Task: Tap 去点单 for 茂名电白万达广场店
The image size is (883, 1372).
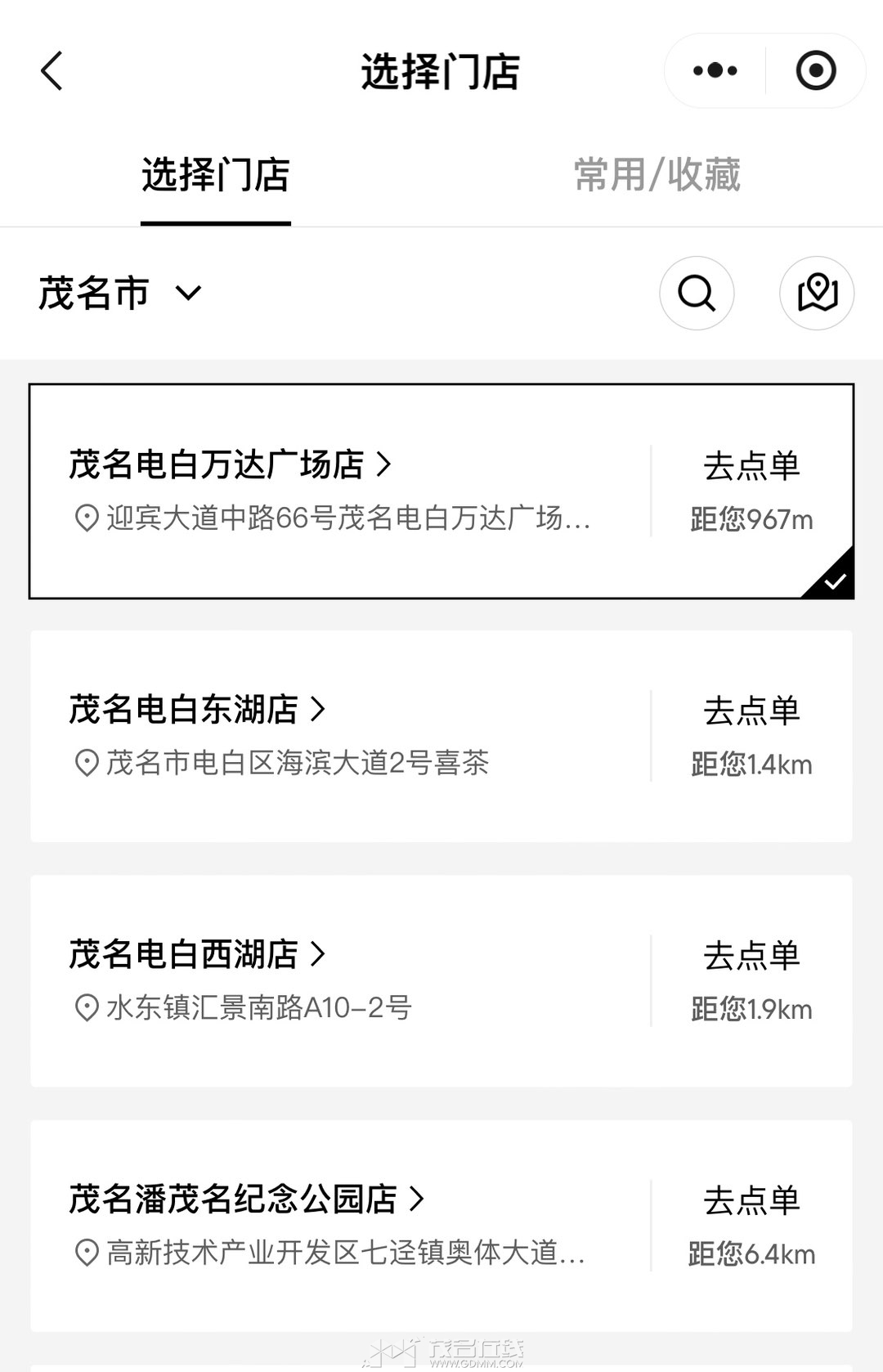Action: click(751, 466)
